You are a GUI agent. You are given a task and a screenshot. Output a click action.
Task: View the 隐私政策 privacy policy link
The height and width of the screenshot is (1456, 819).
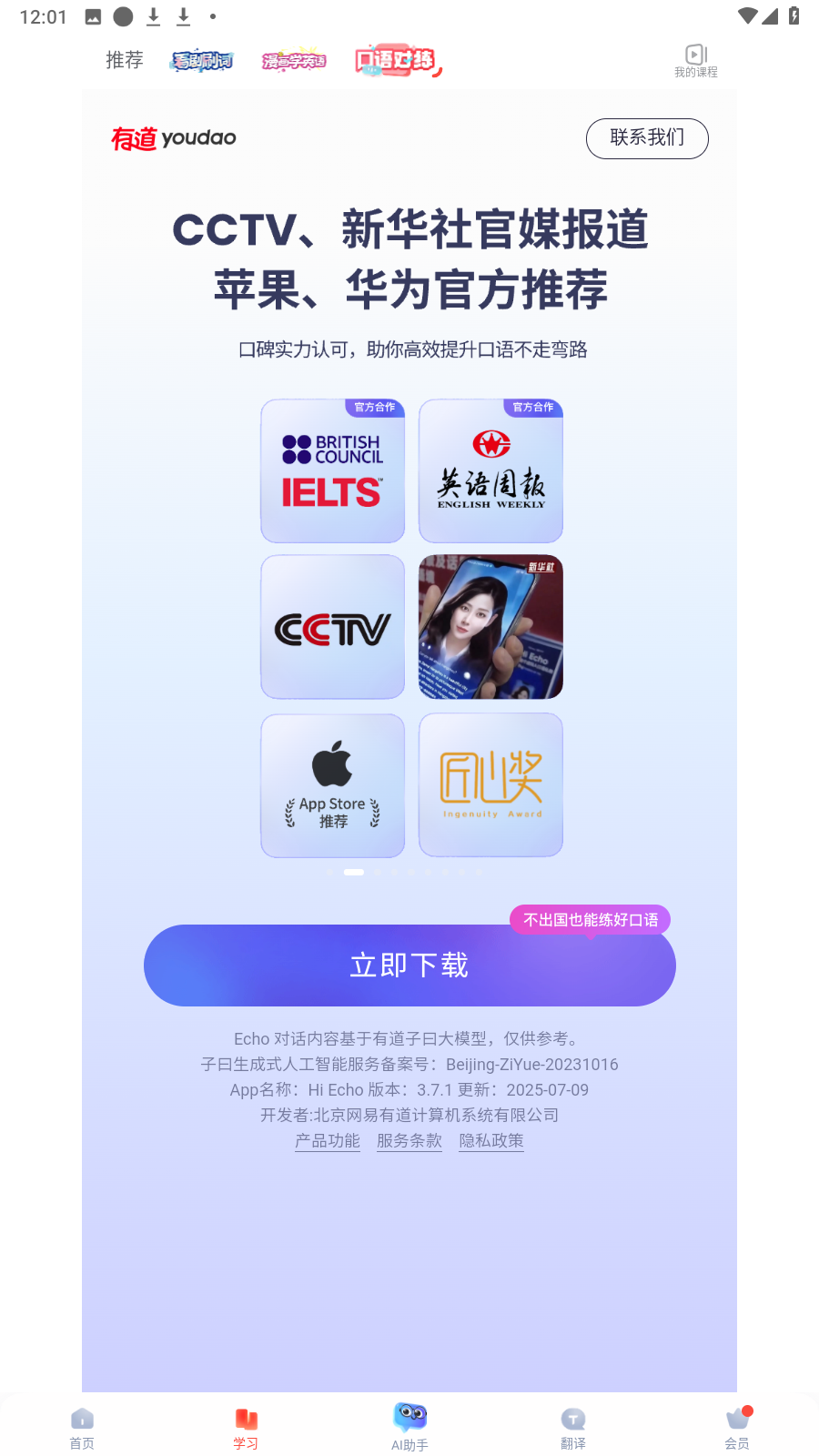(491, 1140)
